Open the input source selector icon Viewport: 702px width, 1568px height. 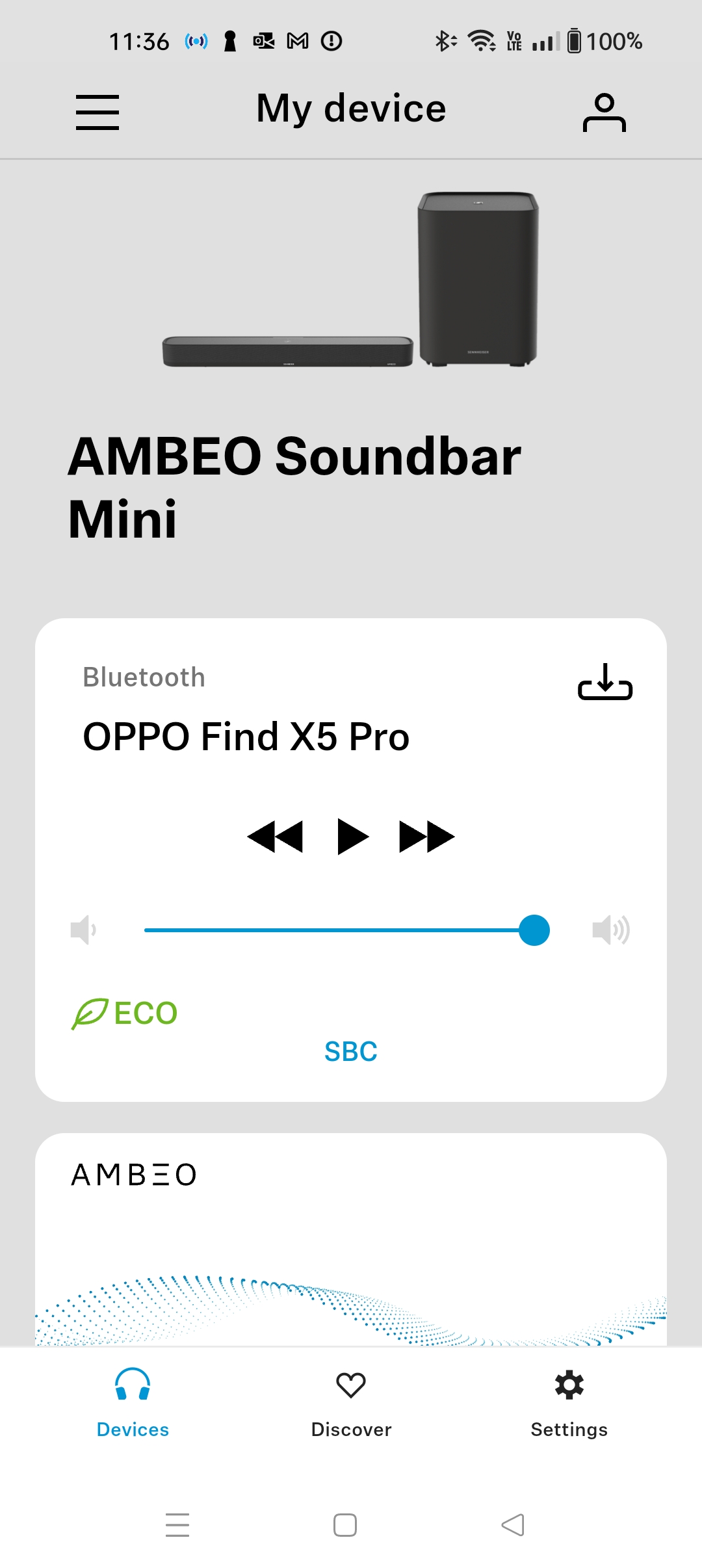pyautogui.click(x=604, y=682)
